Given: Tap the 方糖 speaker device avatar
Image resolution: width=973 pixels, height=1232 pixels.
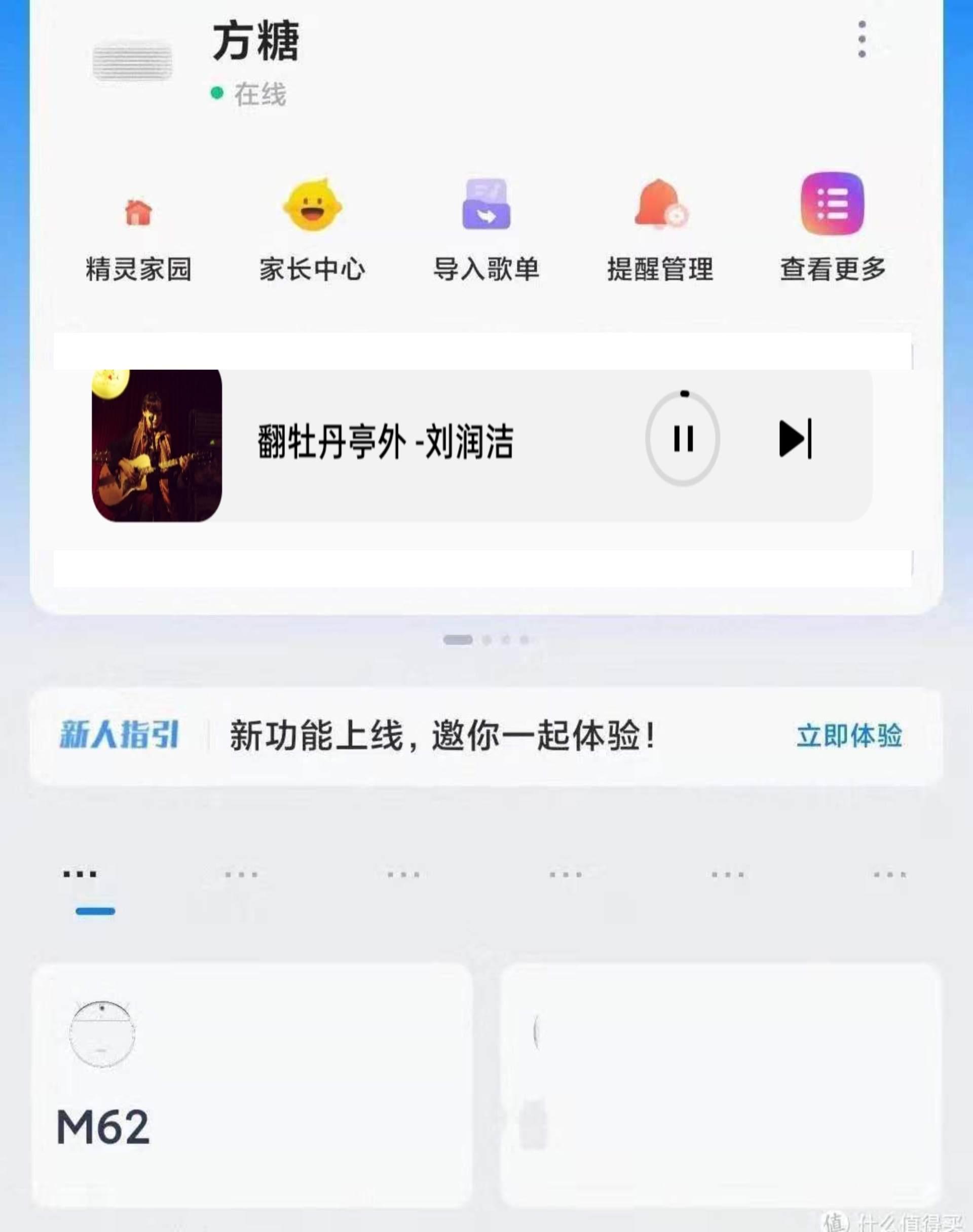Looking at the screenshot, I should (x=131, y=63).
